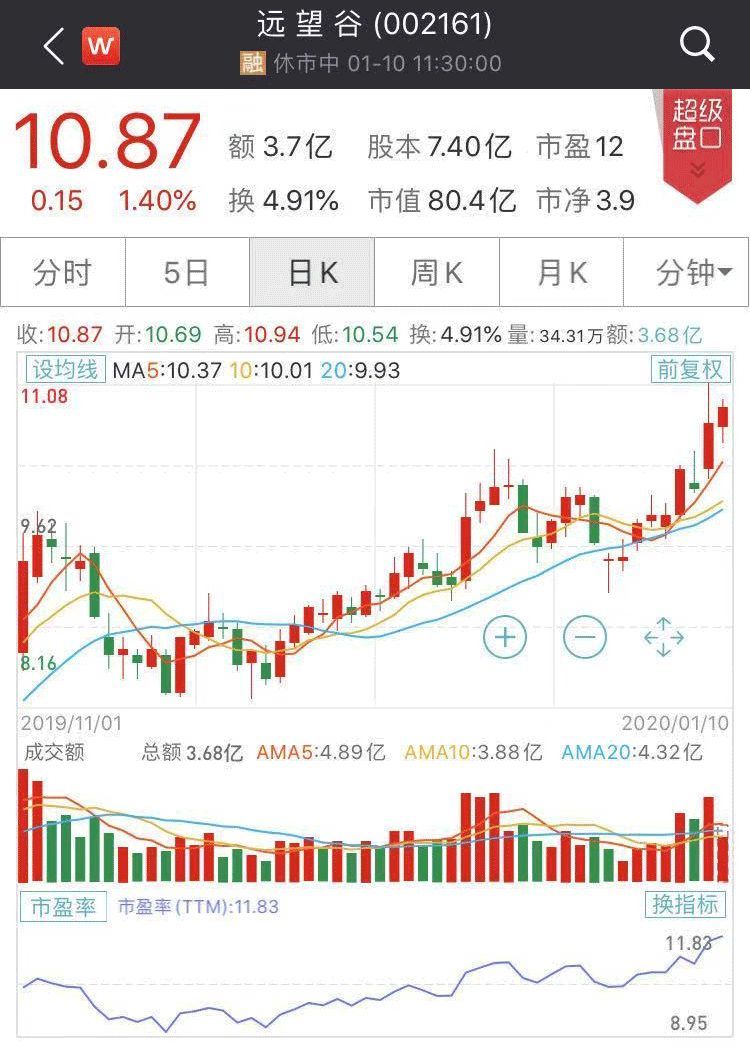The width and height of the screenshot is (750, 1046).
Task: Switch to the 周K weekly chart tab
Action: pos(436,271)
